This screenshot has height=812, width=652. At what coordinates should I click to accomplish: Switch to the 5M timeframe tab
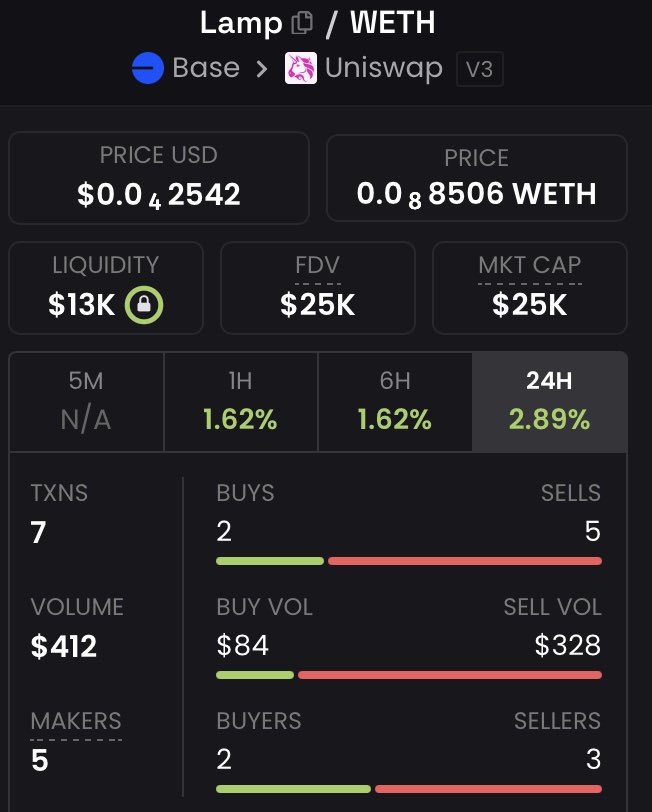click(85, 401)
